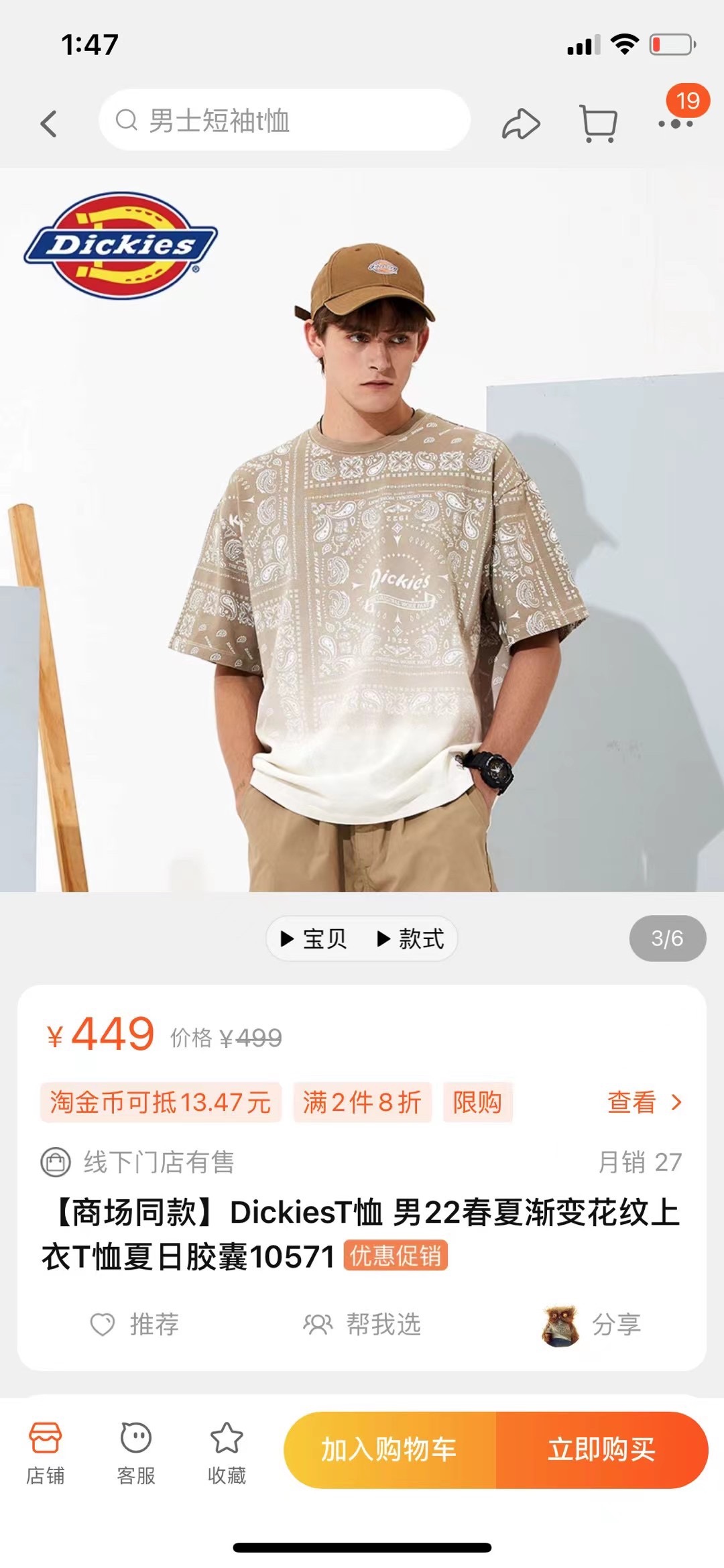Buy now with 立即购买
The width and height of the screenshot is (724, 1568).
point(601,1449)
